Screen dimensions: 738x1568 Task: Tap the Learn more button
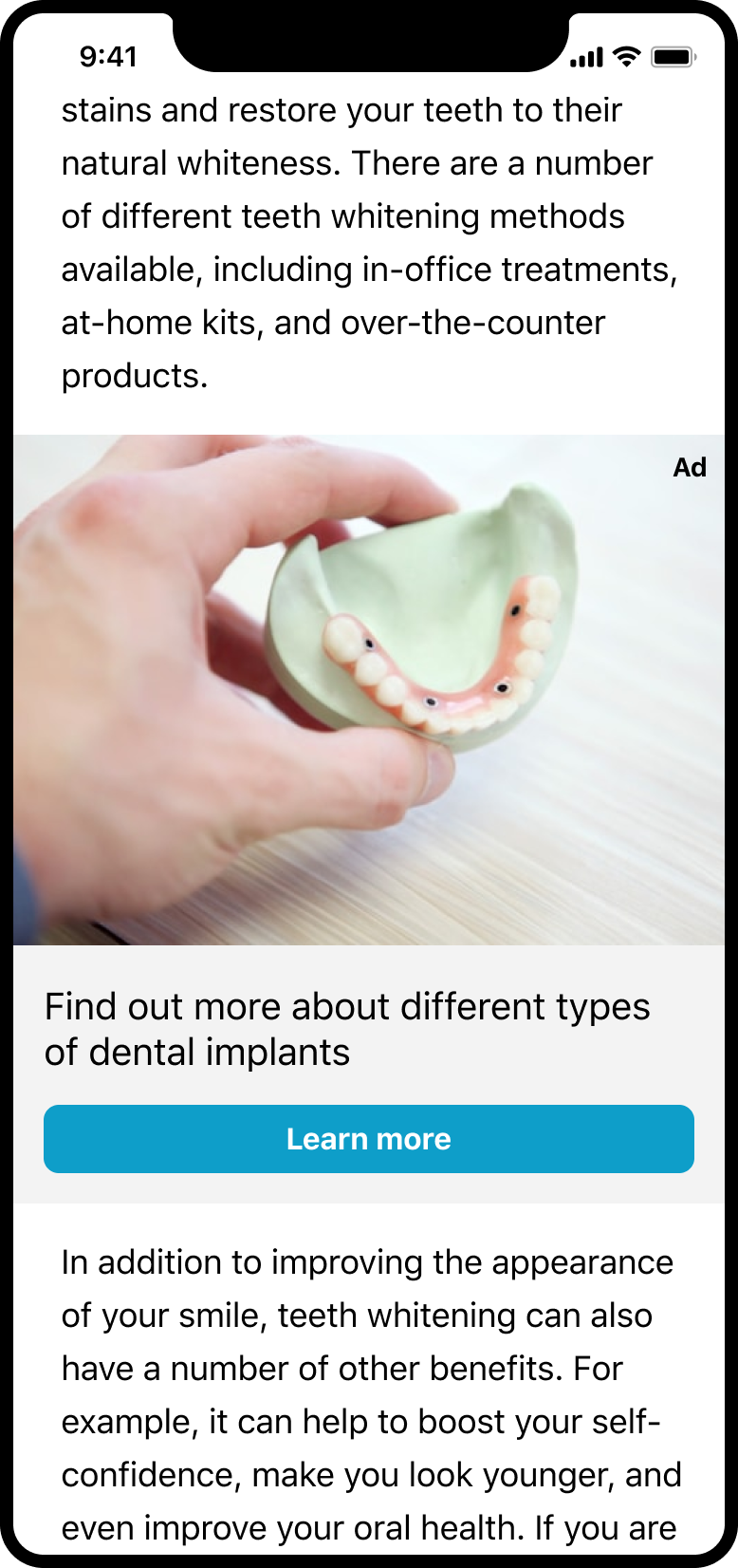368,1138
